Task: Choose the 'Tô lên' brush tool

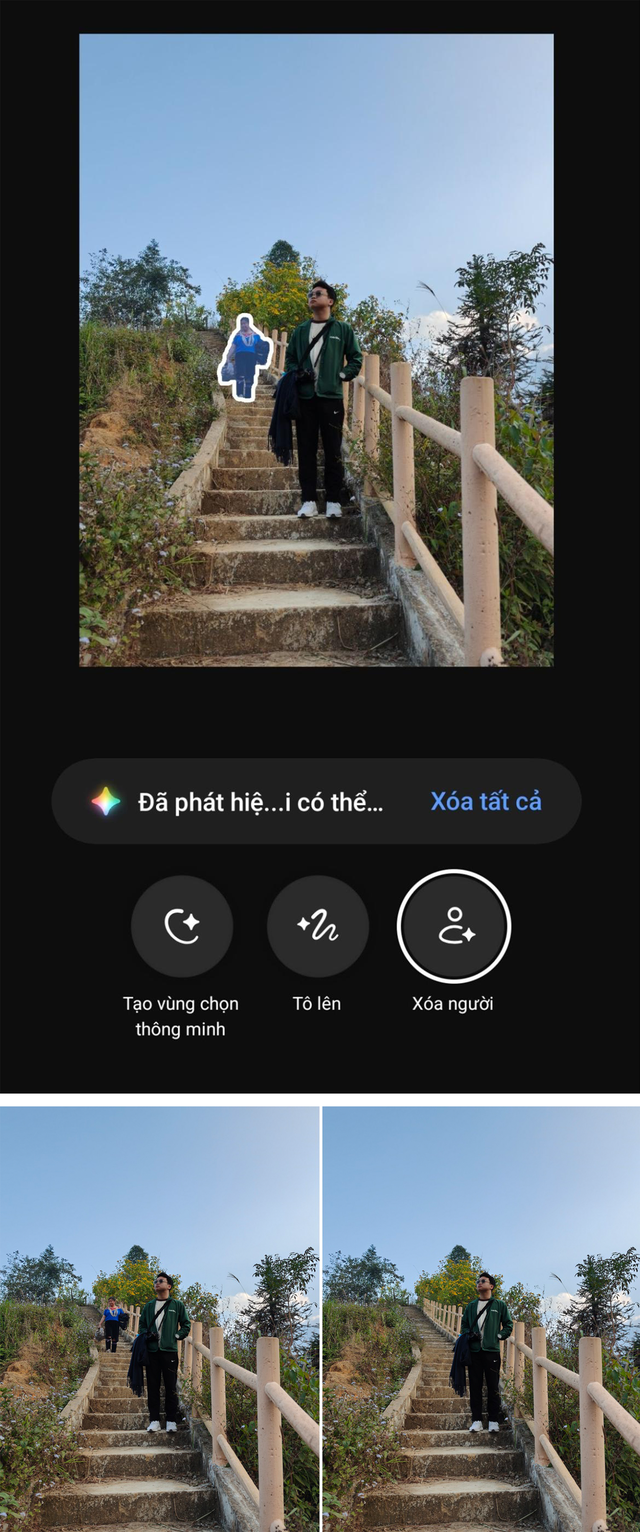Action: [x=317, y=926]
